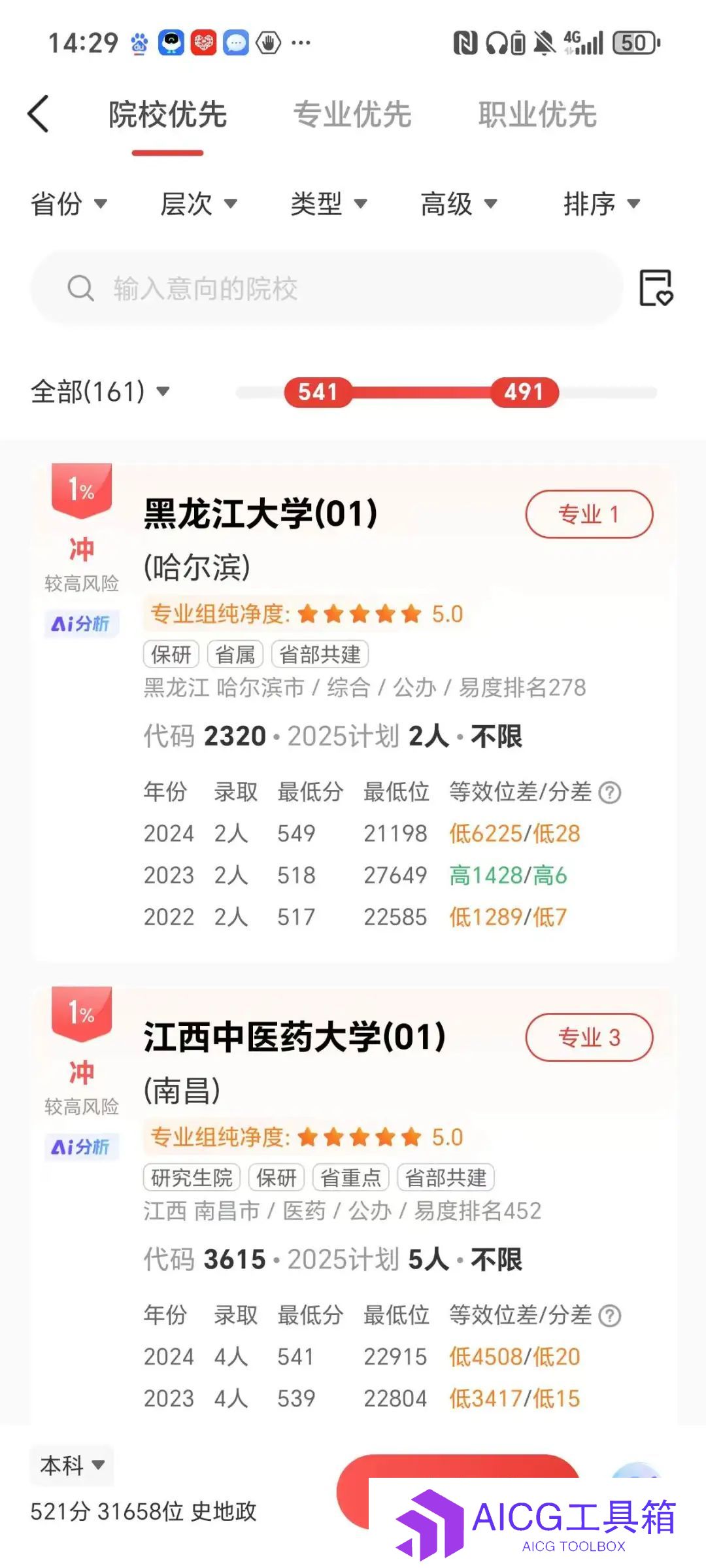Show help for 等效位差/分差 under 黑龙江大学
Viewport: 706px width, 1568px height.
610,793
